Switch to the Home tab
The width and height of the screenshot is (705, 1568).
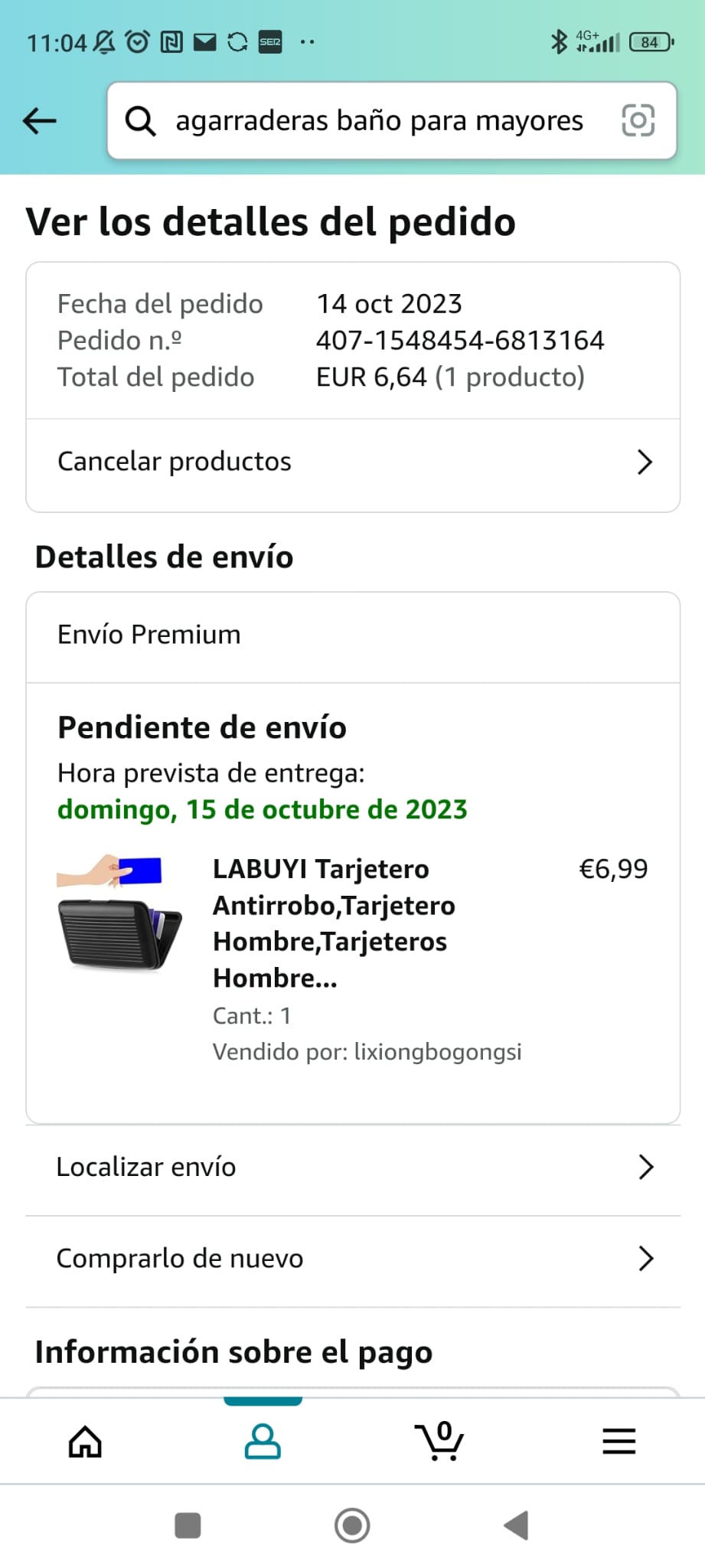coord(85,1442)
